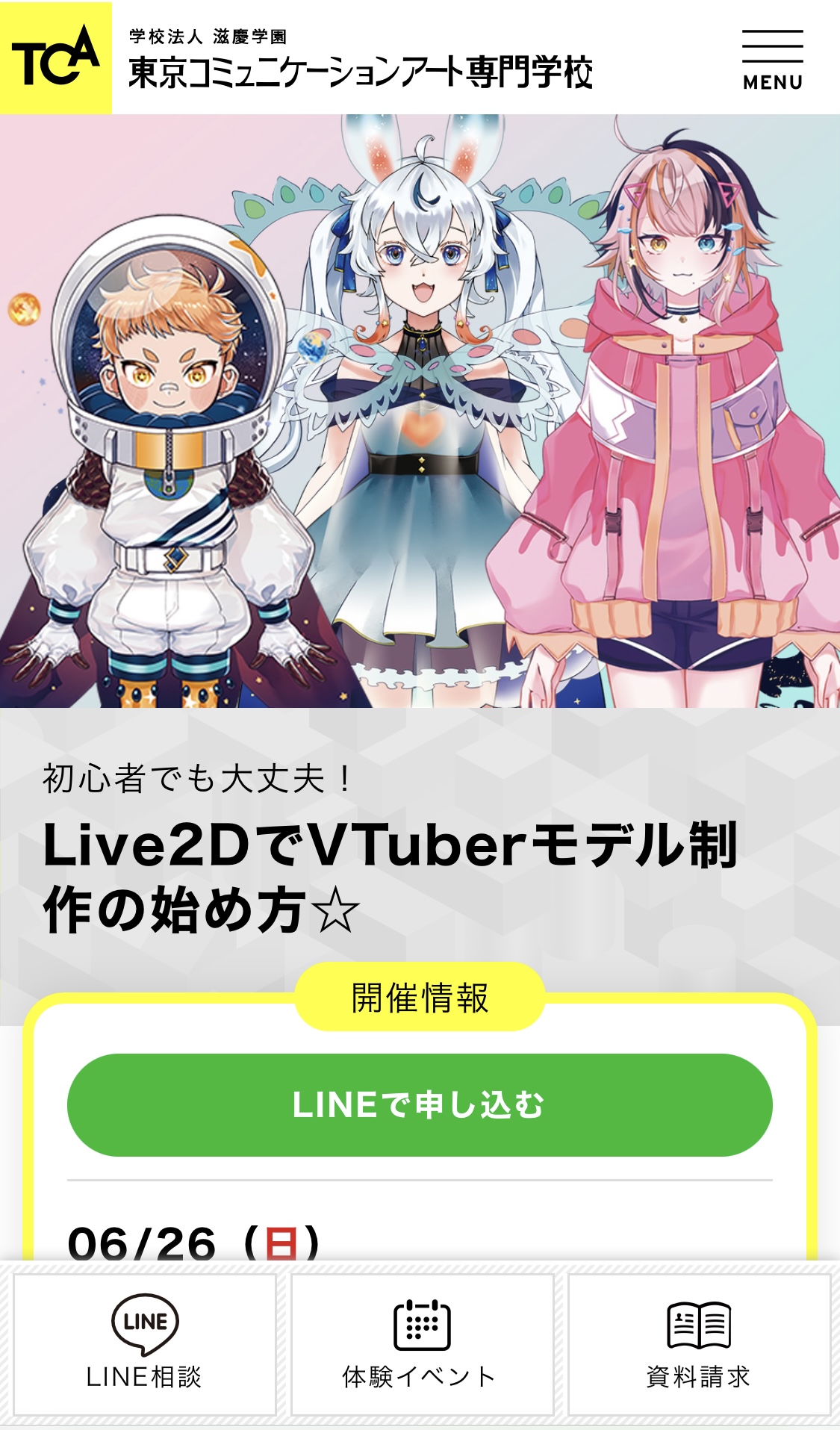Tap the TCA school logo
Image resolution: width=840 pixels, height=1430 pixels.
click(x=56, y=57)
